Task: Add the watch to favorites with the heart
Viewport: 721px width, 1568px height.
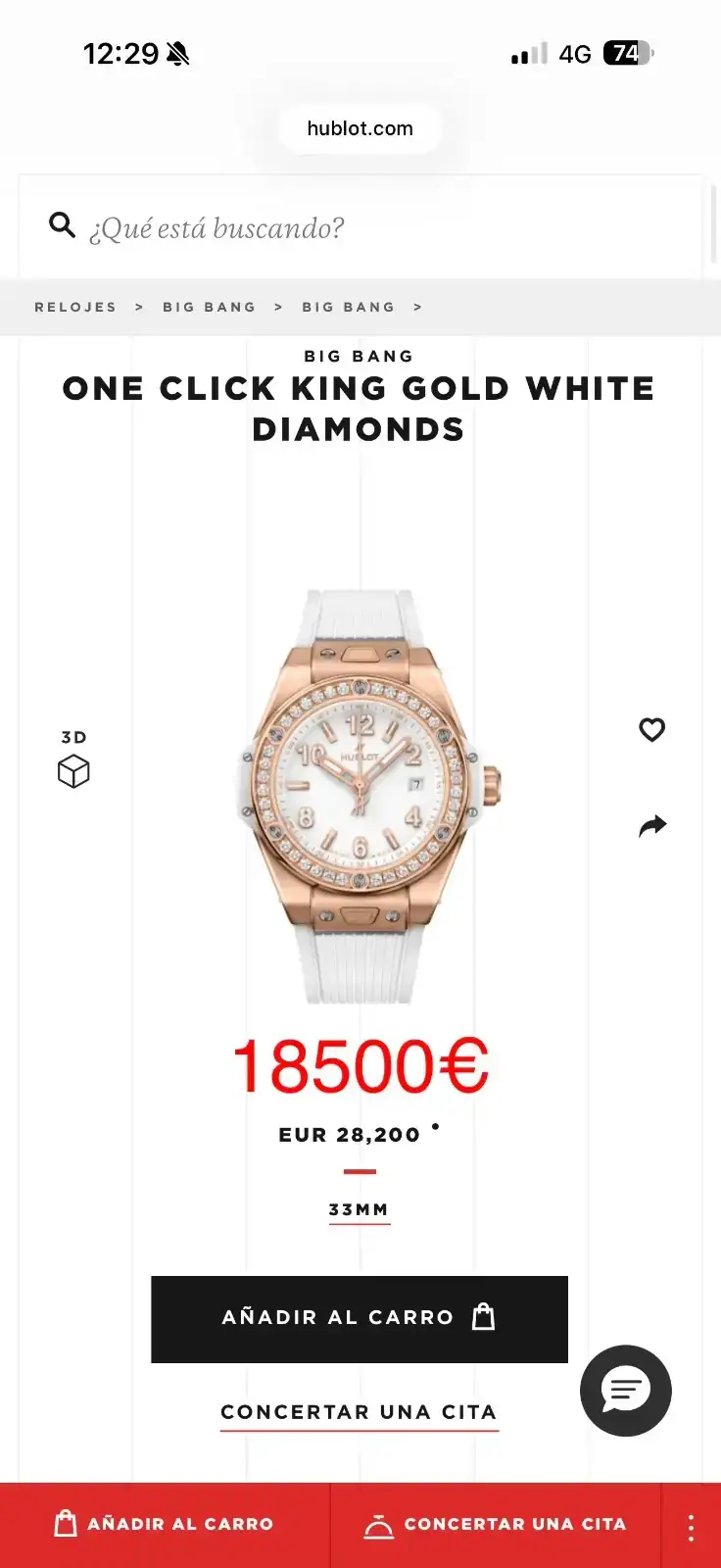Action: pos(652,730)
